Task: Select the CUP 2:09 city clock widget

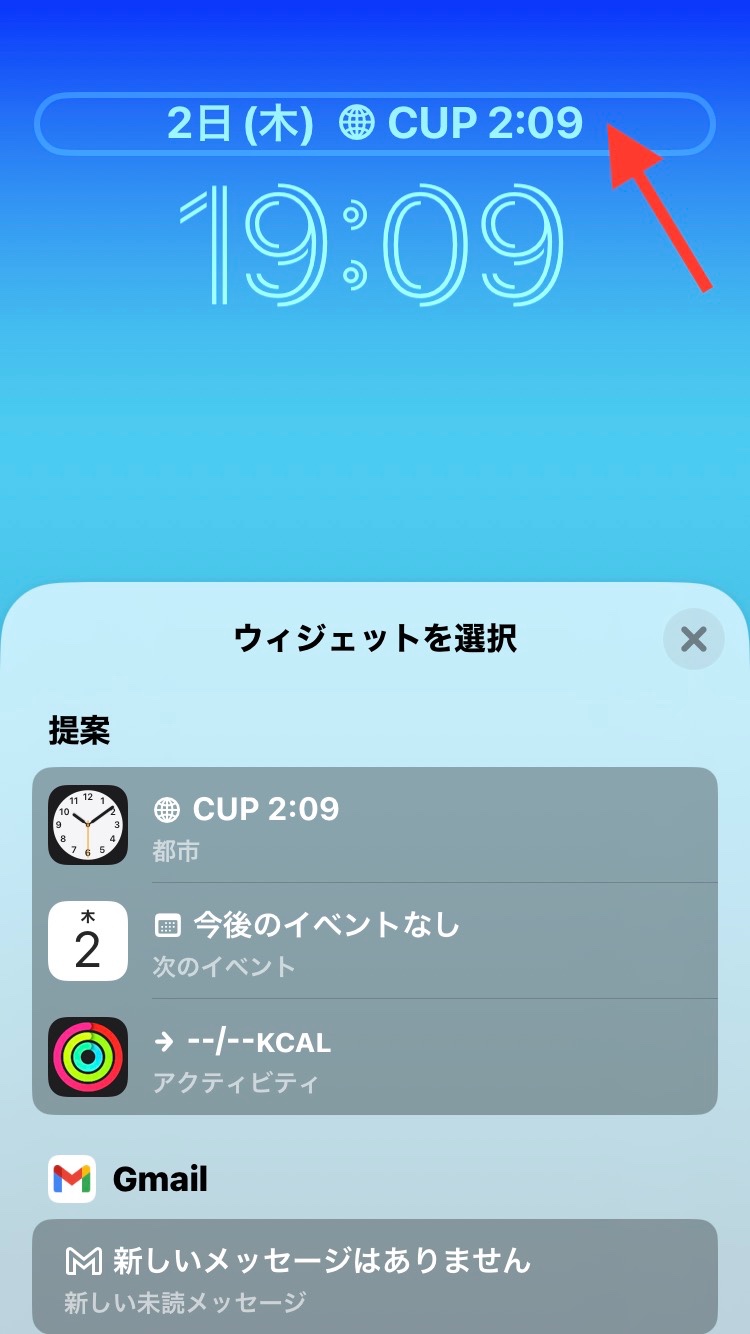Action: [x=375, y=825]
